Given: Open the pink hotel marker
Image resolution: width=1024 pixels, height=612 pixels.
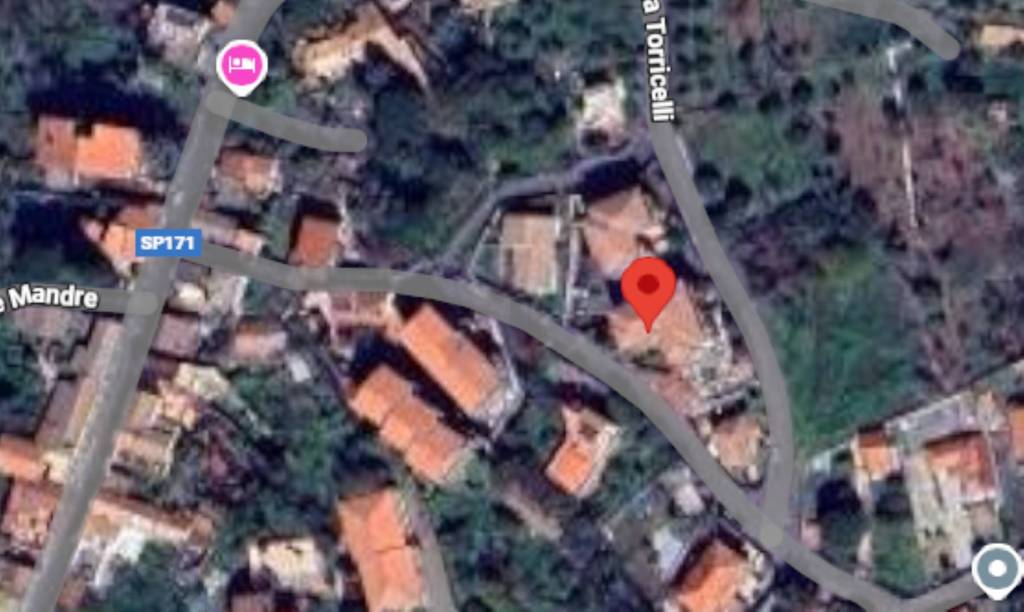Looking at the screenshot, I should point(241,66).
